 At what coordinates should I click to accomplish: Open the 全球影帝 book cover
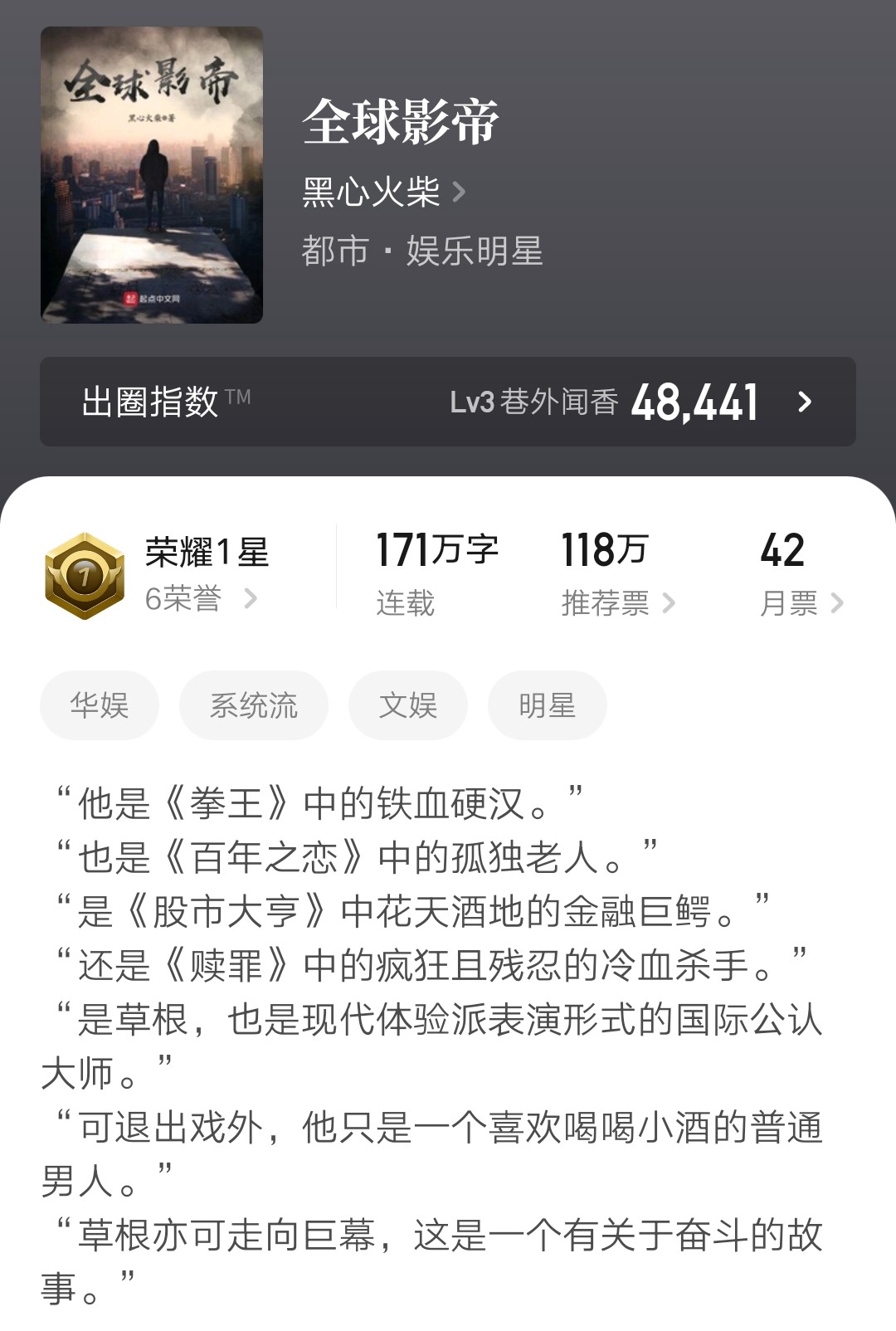152,175
